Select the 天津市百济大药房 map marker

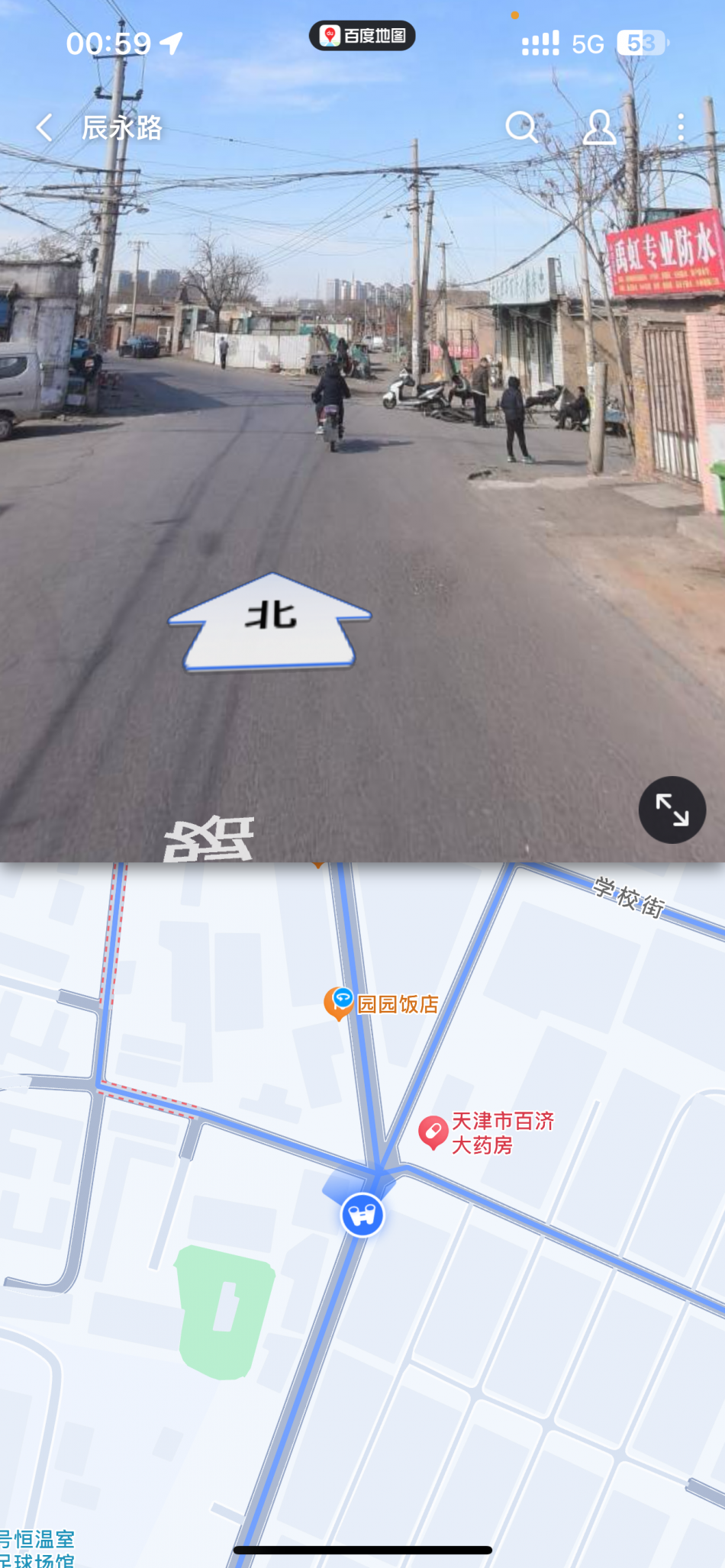coord(433,1132)
